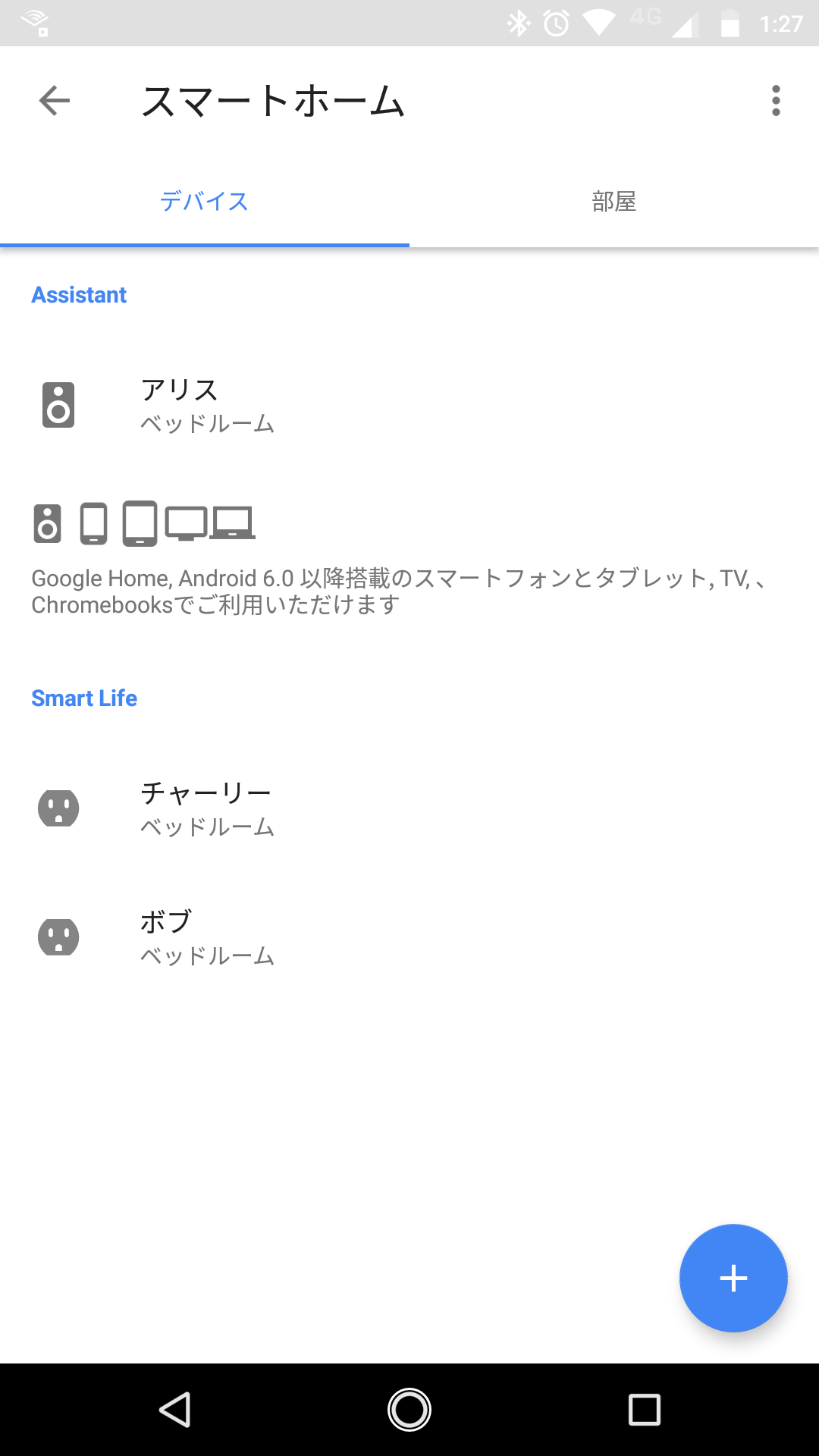Go back using the arrow in the app bar
The image size is (819, 1456).
(55, 101)
